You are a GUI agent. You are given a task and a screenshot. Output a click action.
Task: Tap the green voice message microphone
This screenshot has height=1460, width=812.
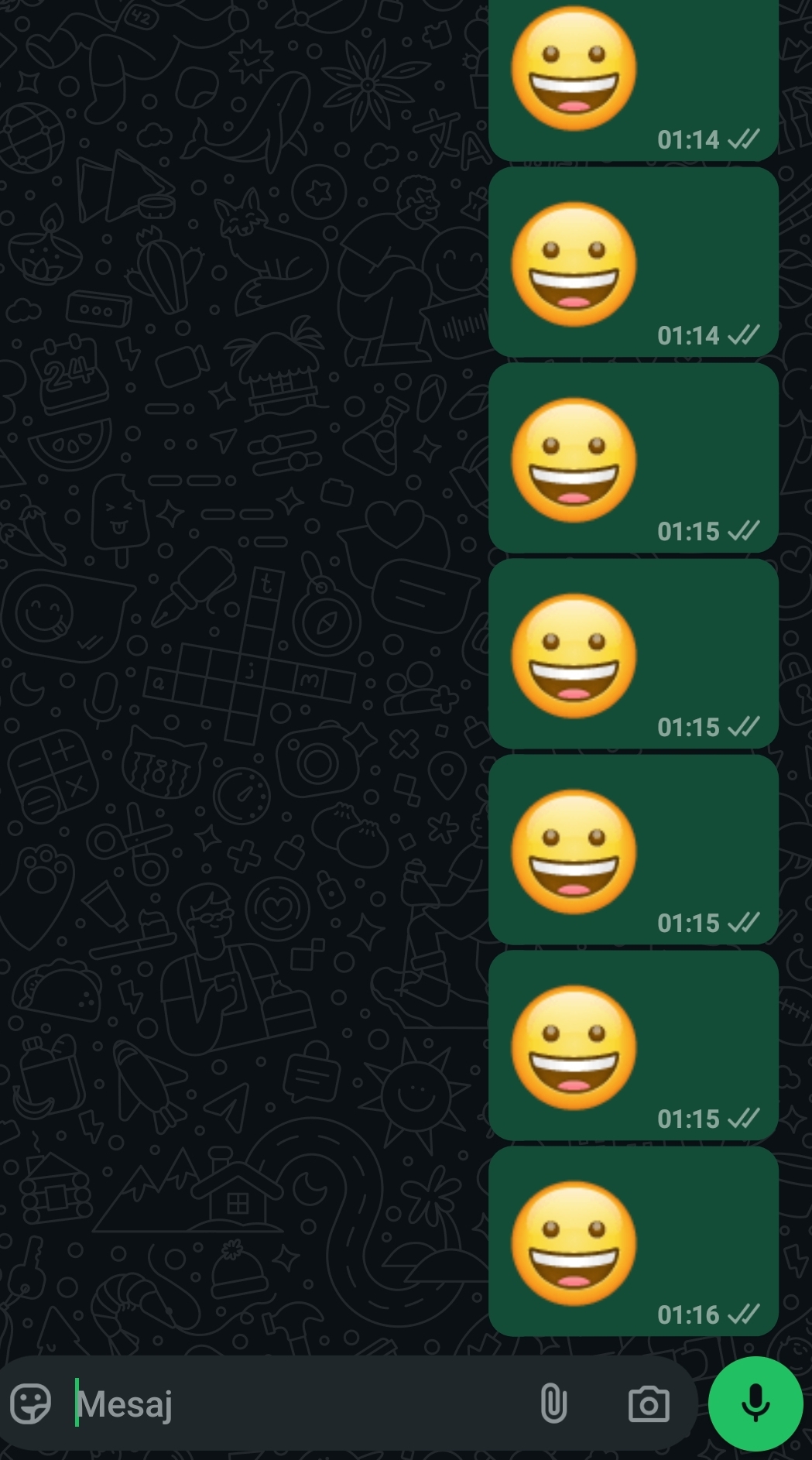coord(755,1403)
